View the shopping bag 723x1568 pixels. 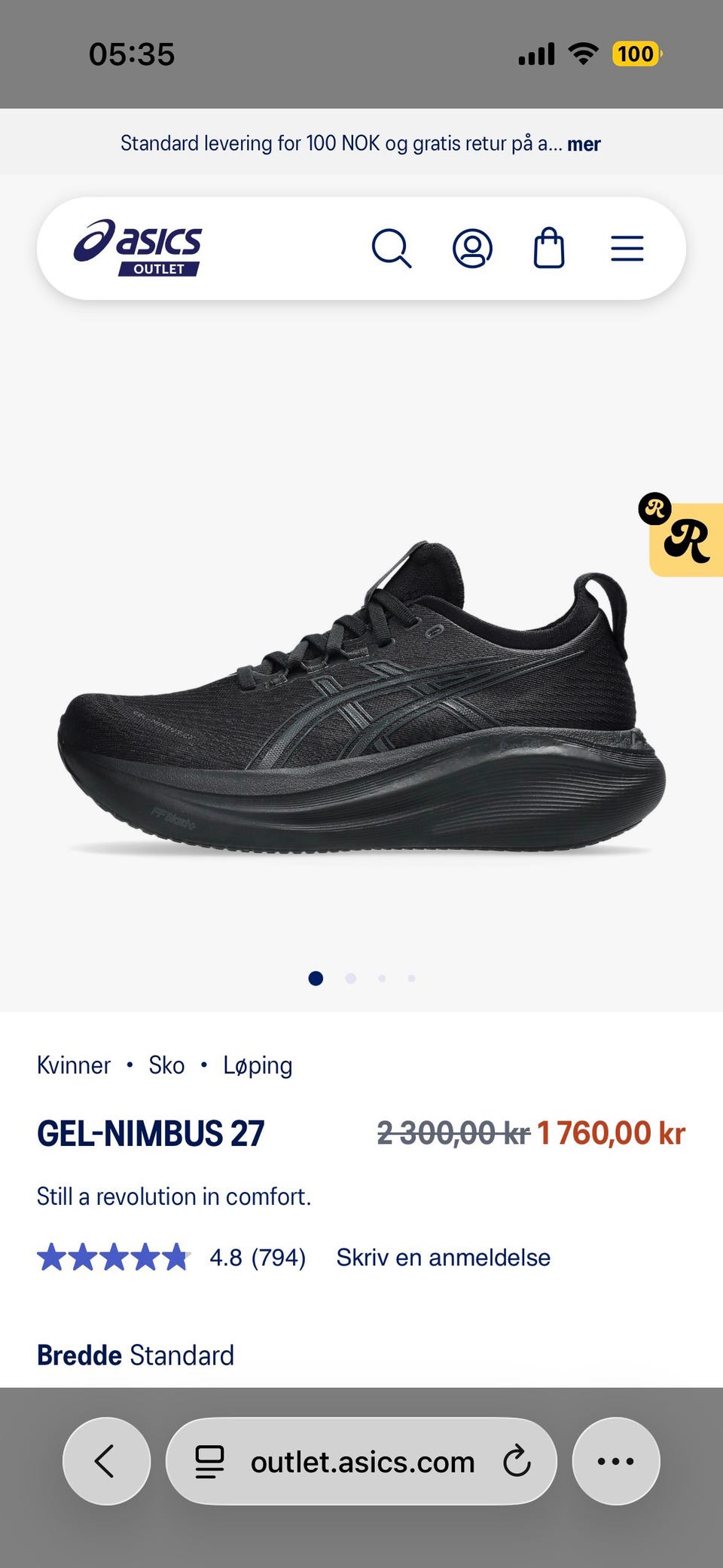coord(549,248)
